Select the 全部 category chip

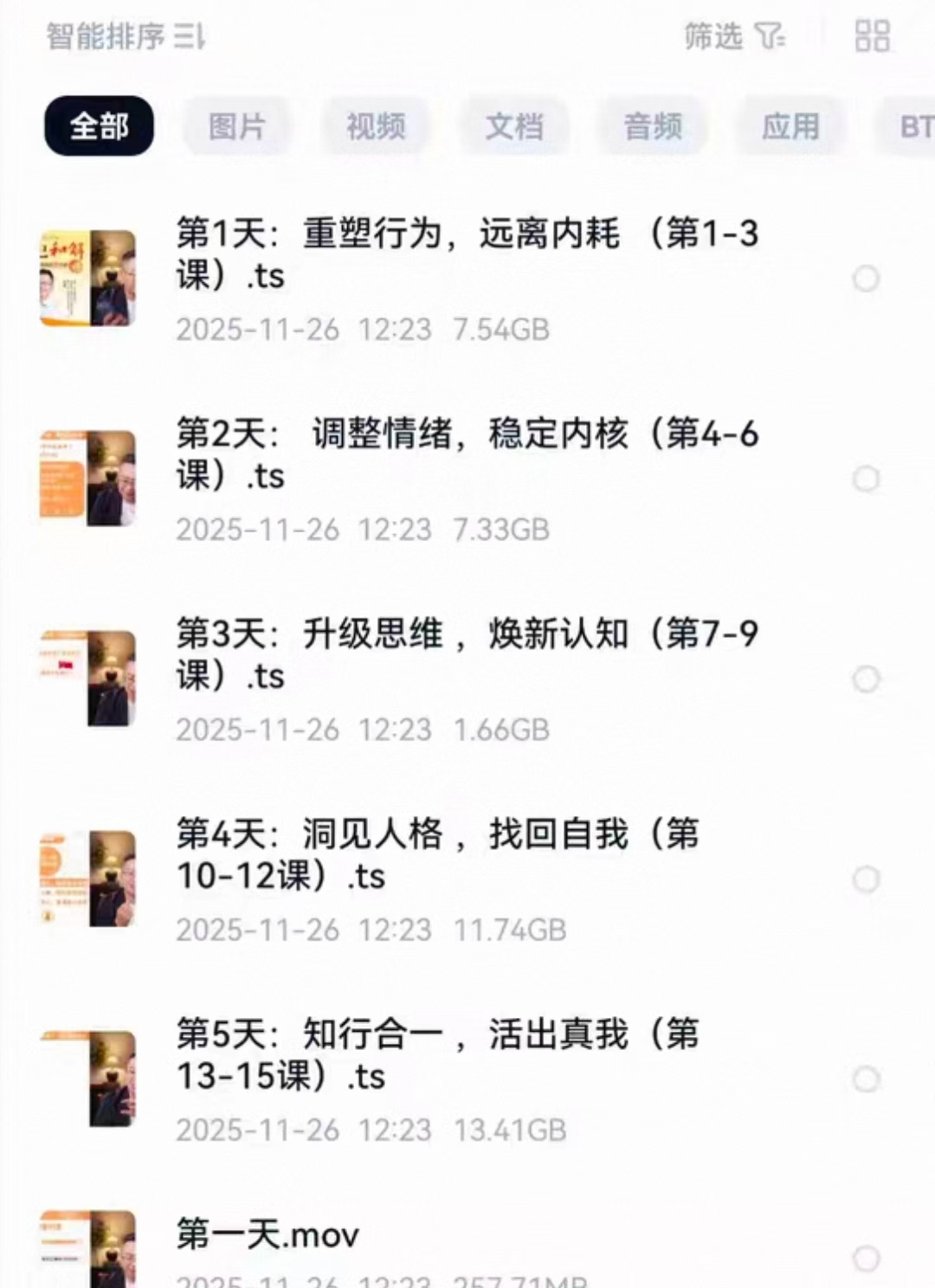(99, 126)
